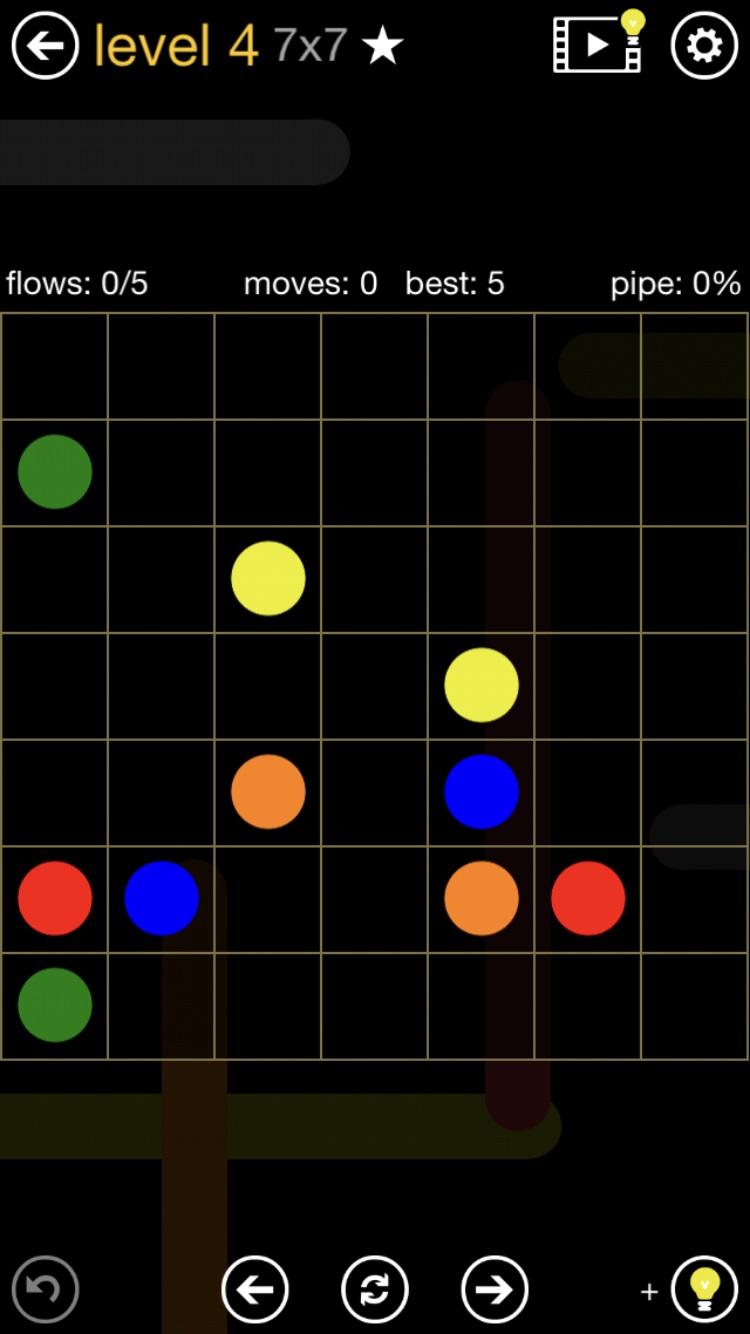Screen dimensions: 750x1334
Task: Undo the last move
Action: pyautogui.click(x=45, y=1289)
